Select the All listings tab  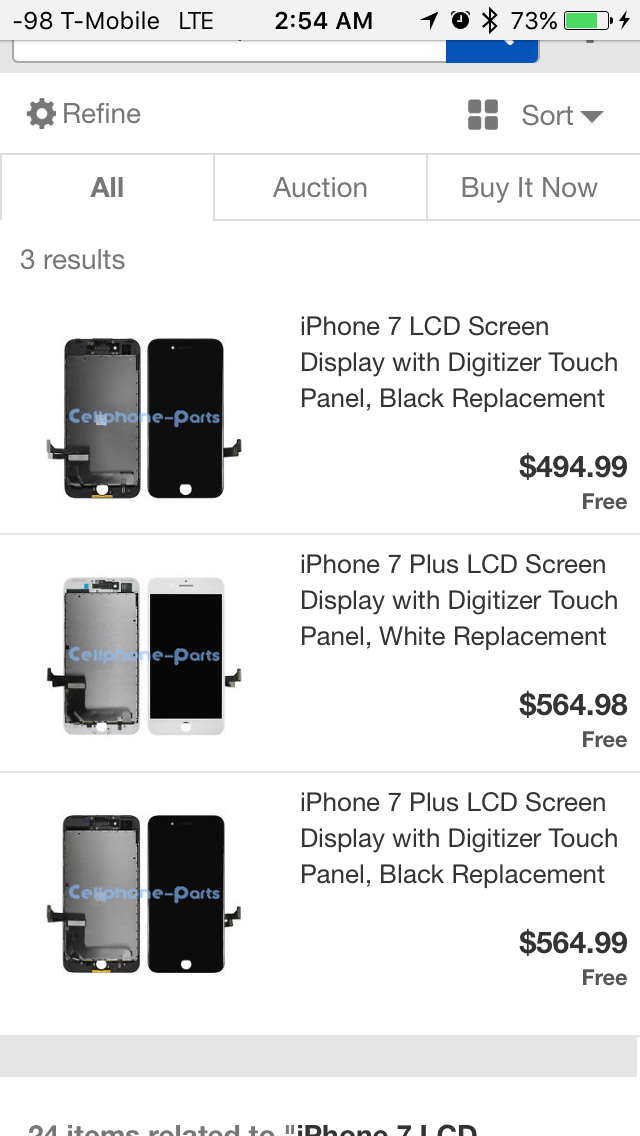coord(107,188)
